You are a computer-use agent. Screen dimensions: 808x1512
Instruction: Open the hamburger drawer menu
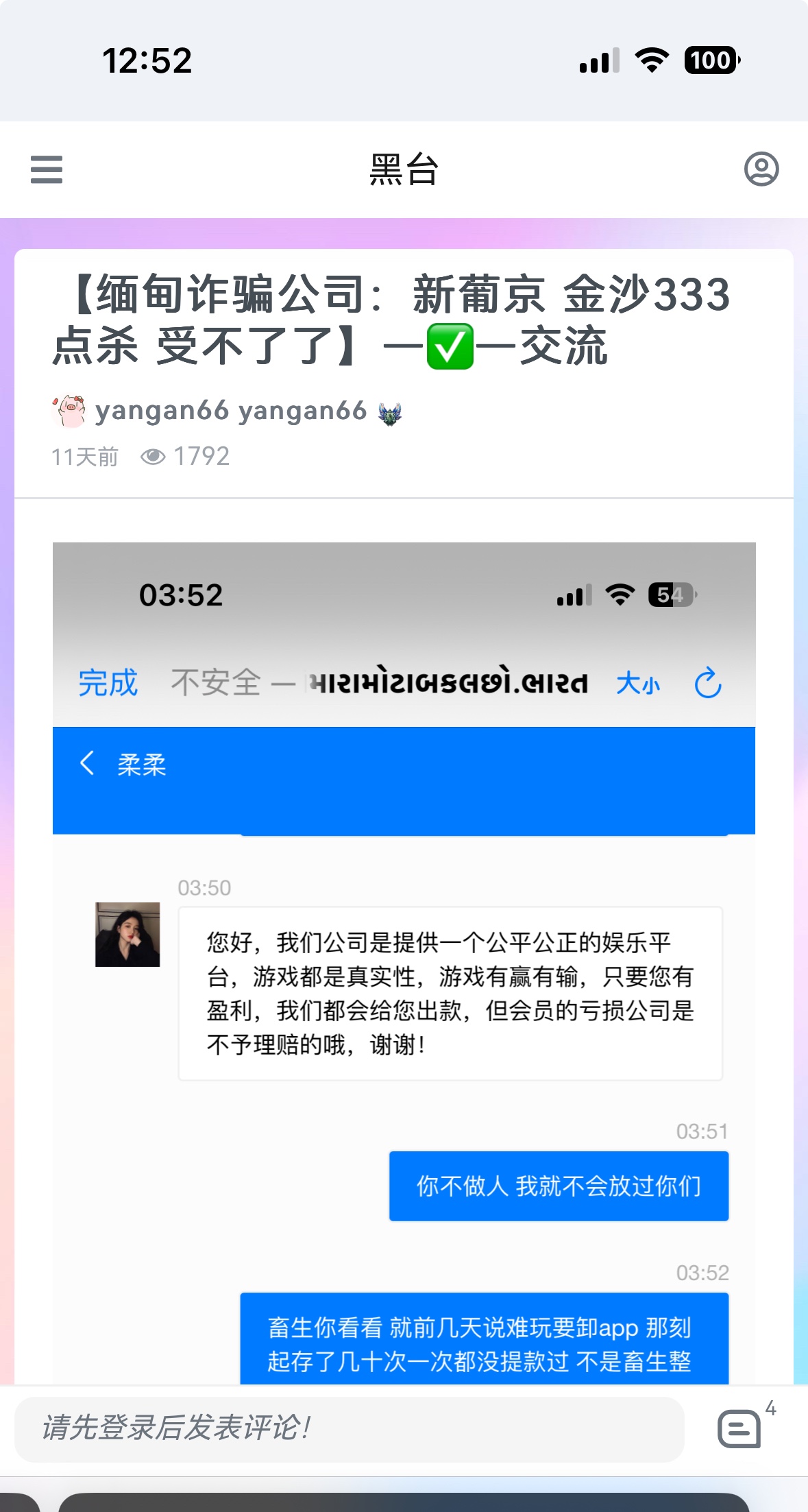[x=47, y=169]
